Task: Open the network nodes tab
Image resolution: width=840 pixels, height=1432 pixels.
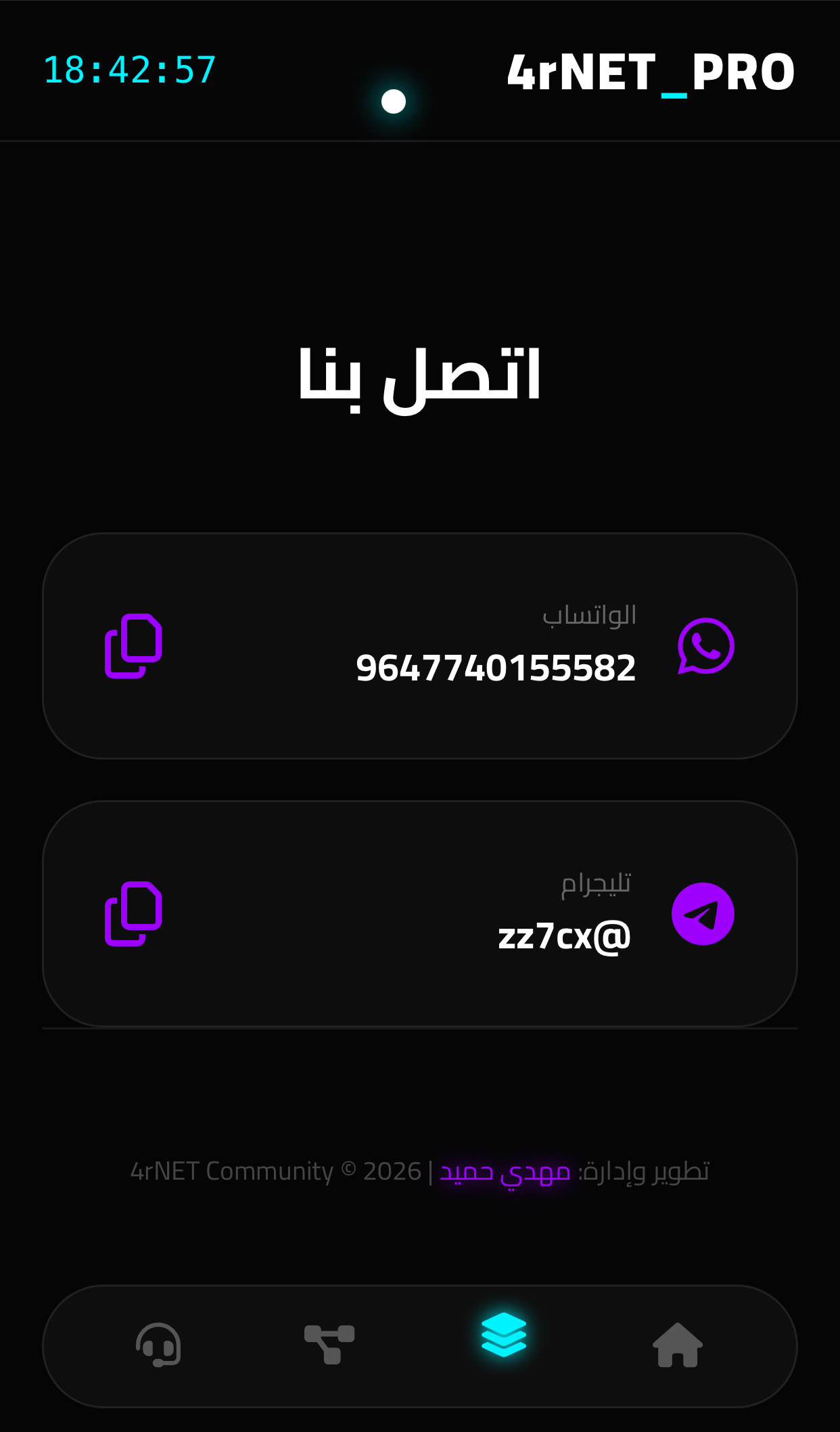Action: pyautogui.click(x=329, y=1345)
